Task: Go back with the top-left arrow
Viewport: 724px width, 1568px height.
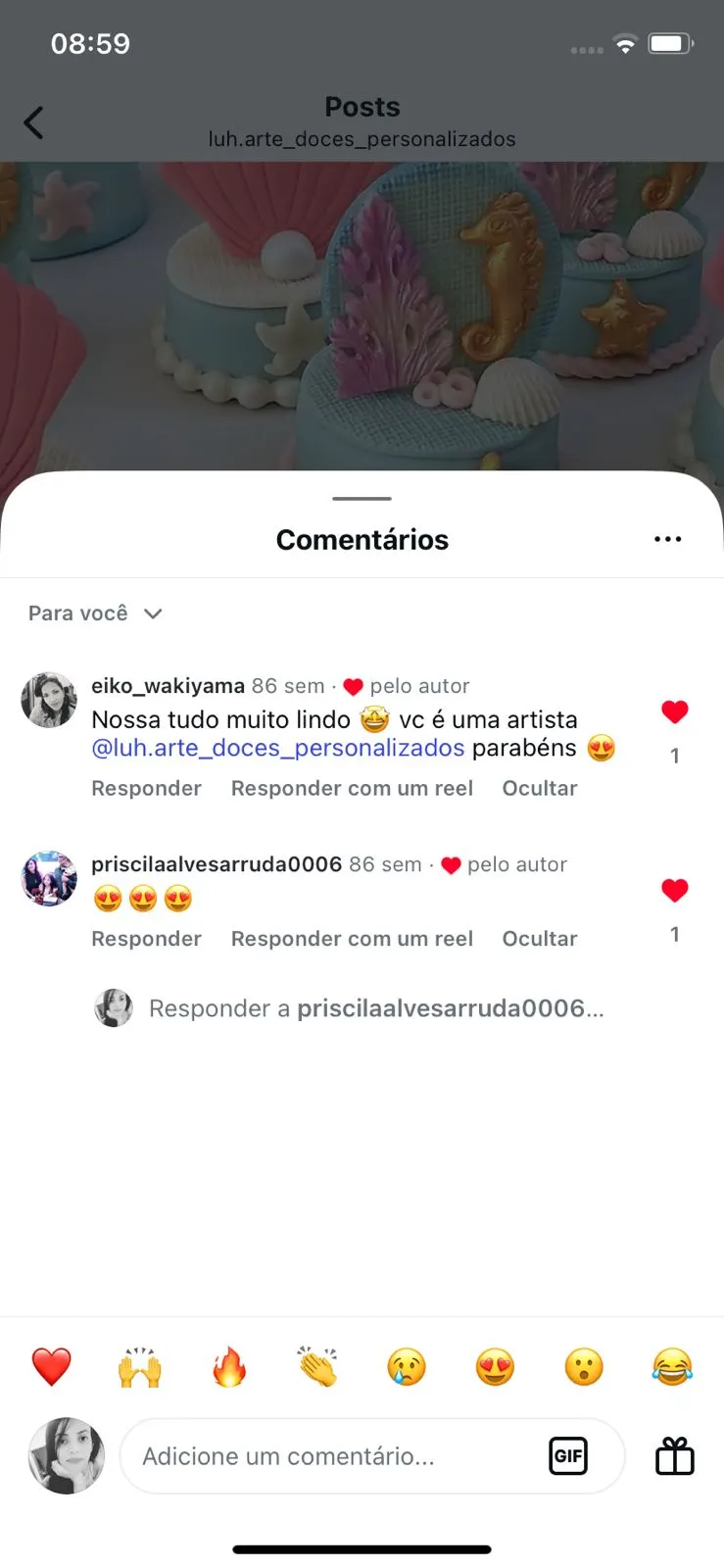Action: (34, 122)
